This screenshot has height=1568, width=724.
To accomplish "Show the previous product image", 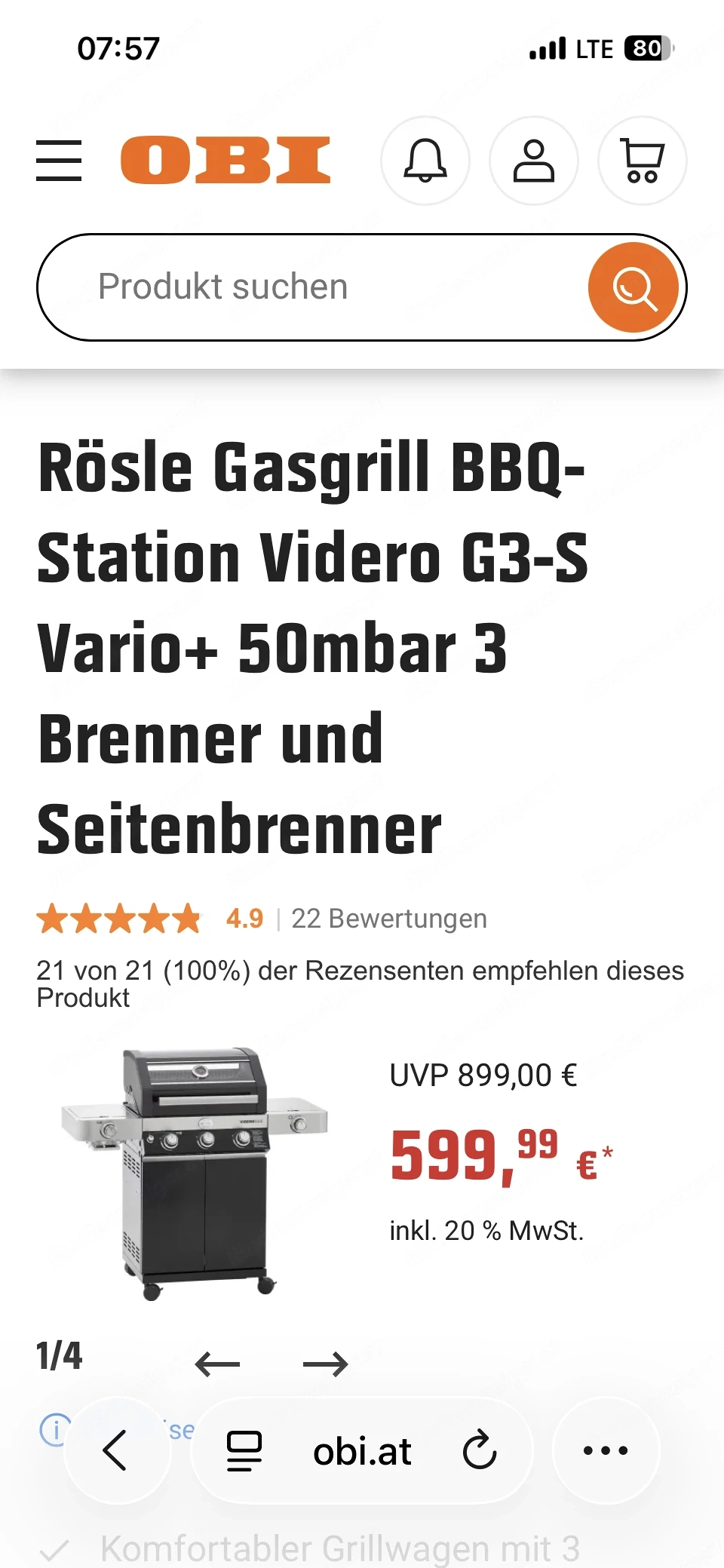I will [x=217, y=1363].
